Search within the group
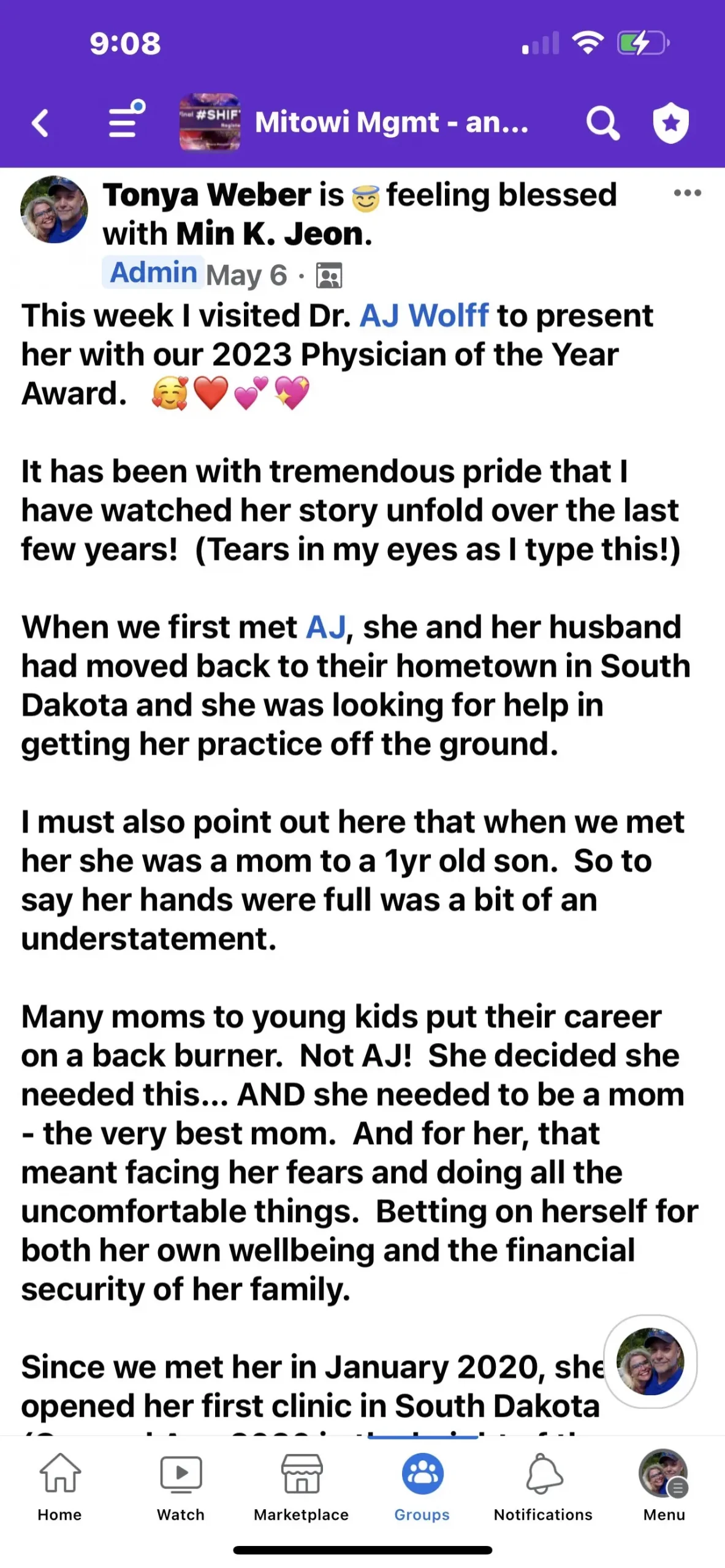Image resolution: width=725 pixels, height=1568 pixels. 602,123
